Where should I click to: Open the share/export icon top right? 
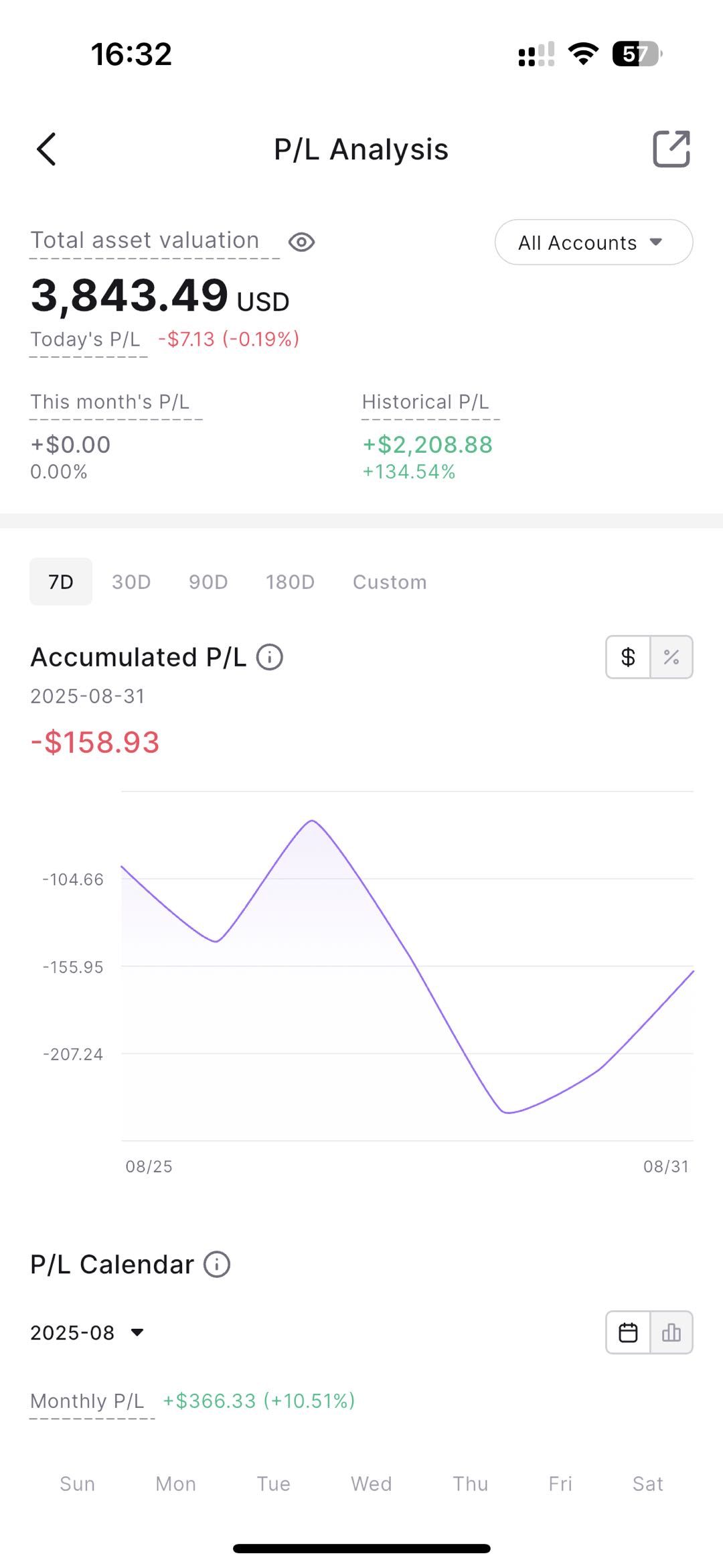coord(671,149)
